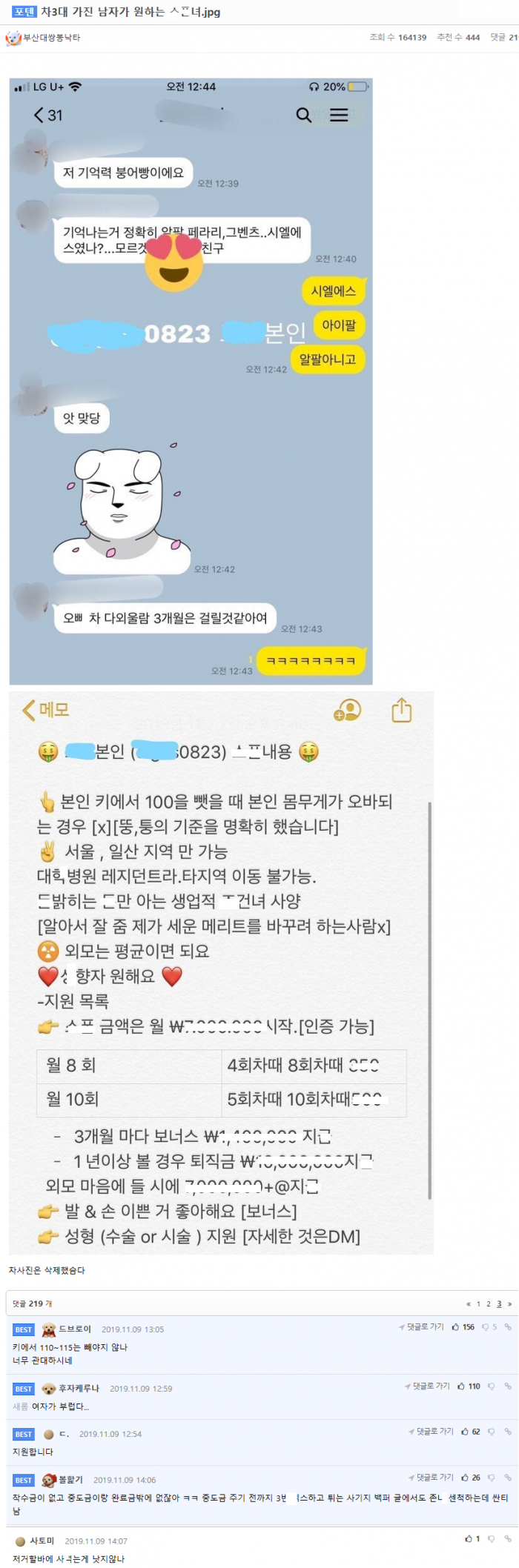
Task: Like 사토미's comment
Action: click(x=469, y=1539)
